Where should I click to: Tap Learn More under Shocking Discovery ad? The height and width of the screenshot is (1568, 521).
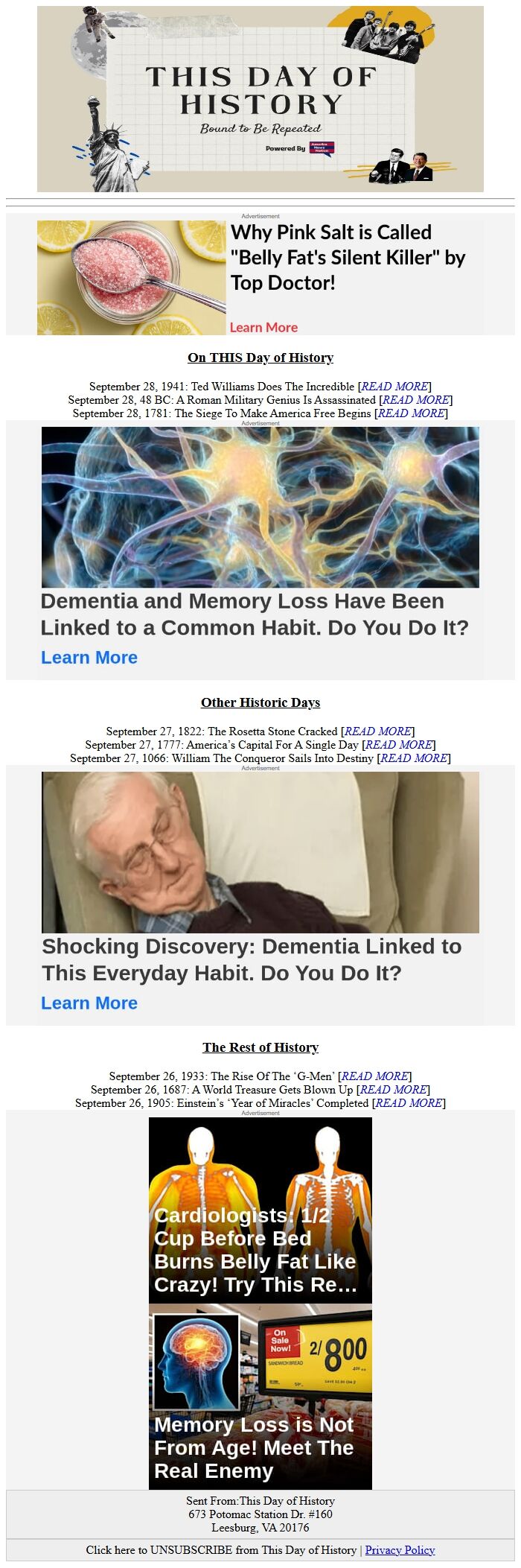(89, 1003)
